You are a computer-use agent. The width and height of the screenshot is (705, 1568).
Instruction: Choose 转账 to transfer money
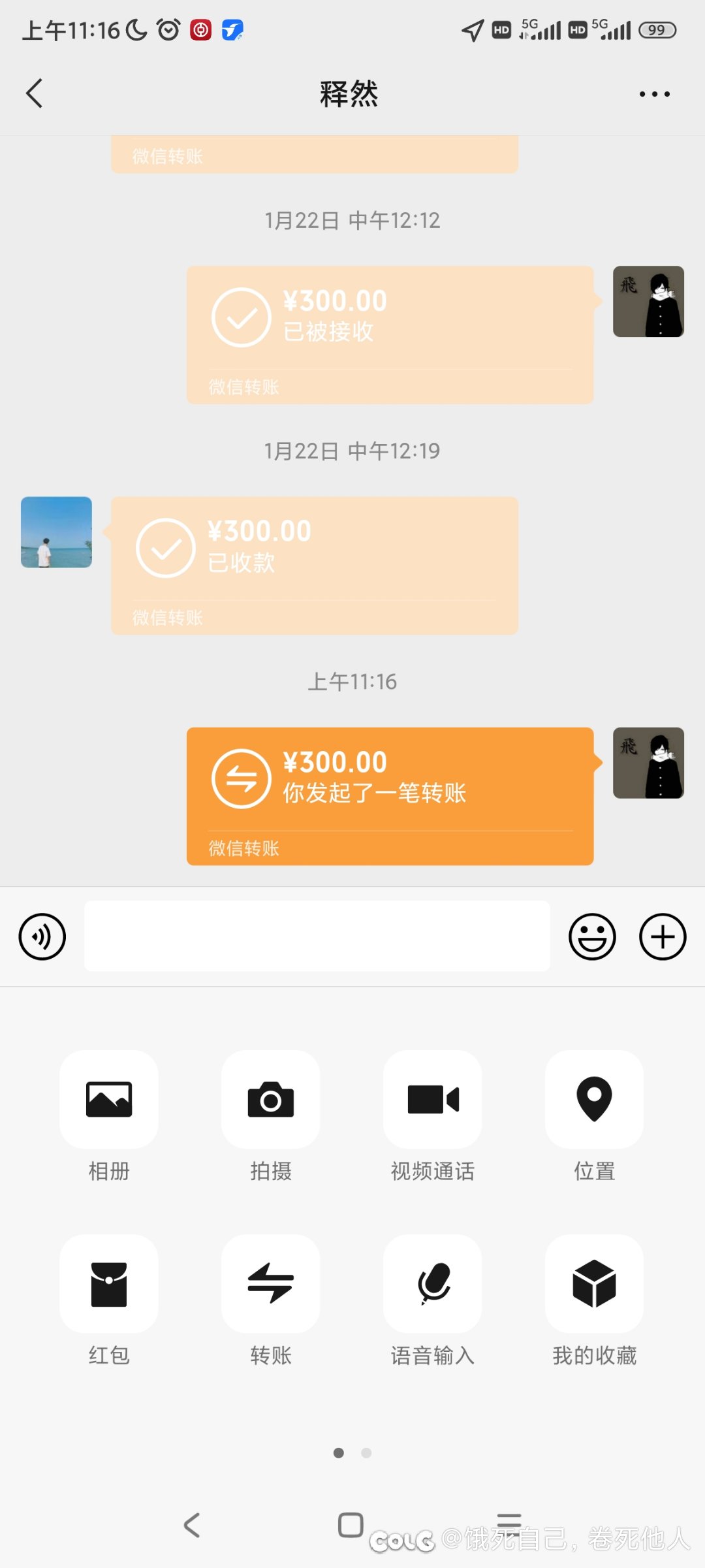click(x=271, y=1284)
